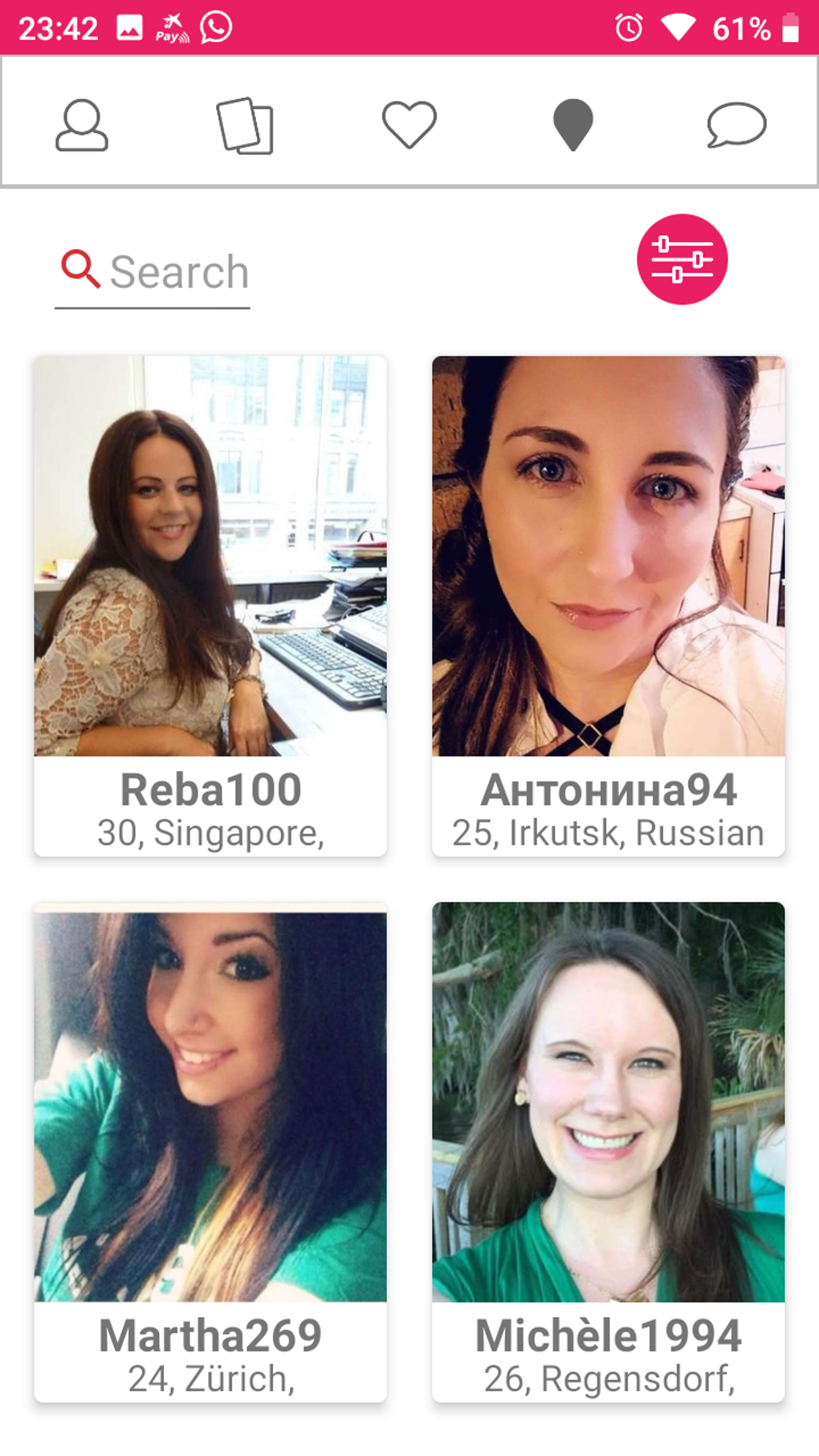The image size is (819, 1456).
Task: Open the likes heart icon
Action: click(x=409, y=123)
